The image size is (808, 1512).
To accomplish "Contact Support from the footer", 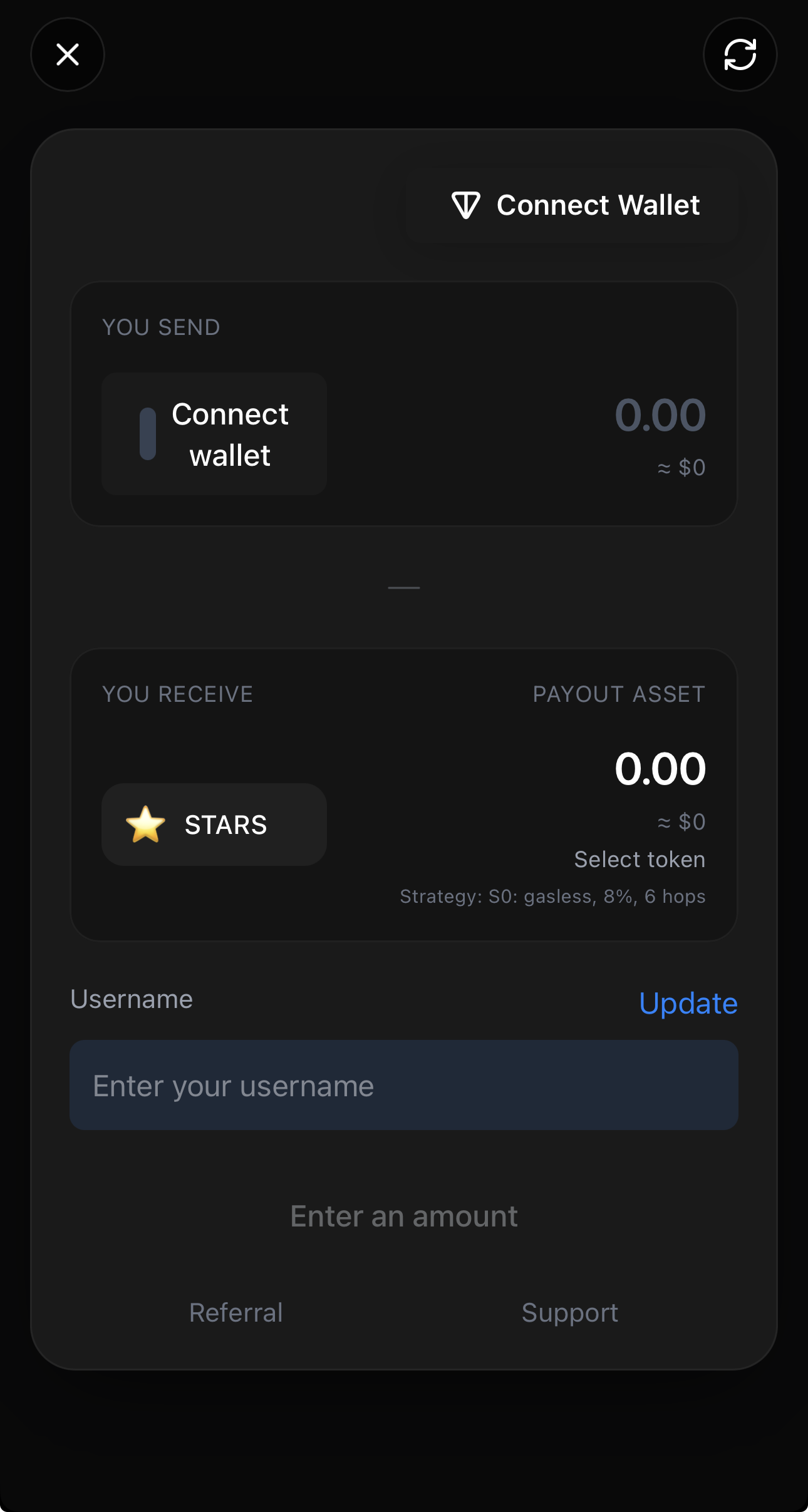I will pos(569,1312).
